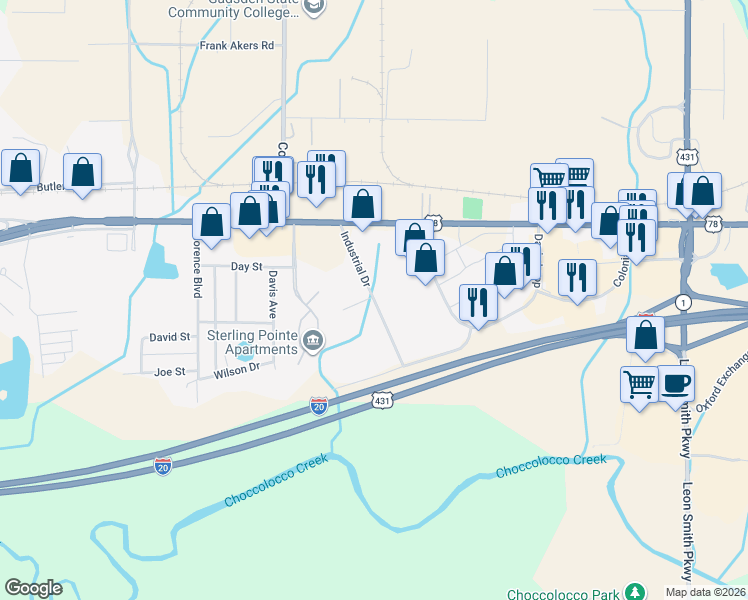Viewport: 748px width, 600px height.
Task: Select the shopping bag marker above Industrial Dr
Action: pyautogui.click(x=362, y=204)
